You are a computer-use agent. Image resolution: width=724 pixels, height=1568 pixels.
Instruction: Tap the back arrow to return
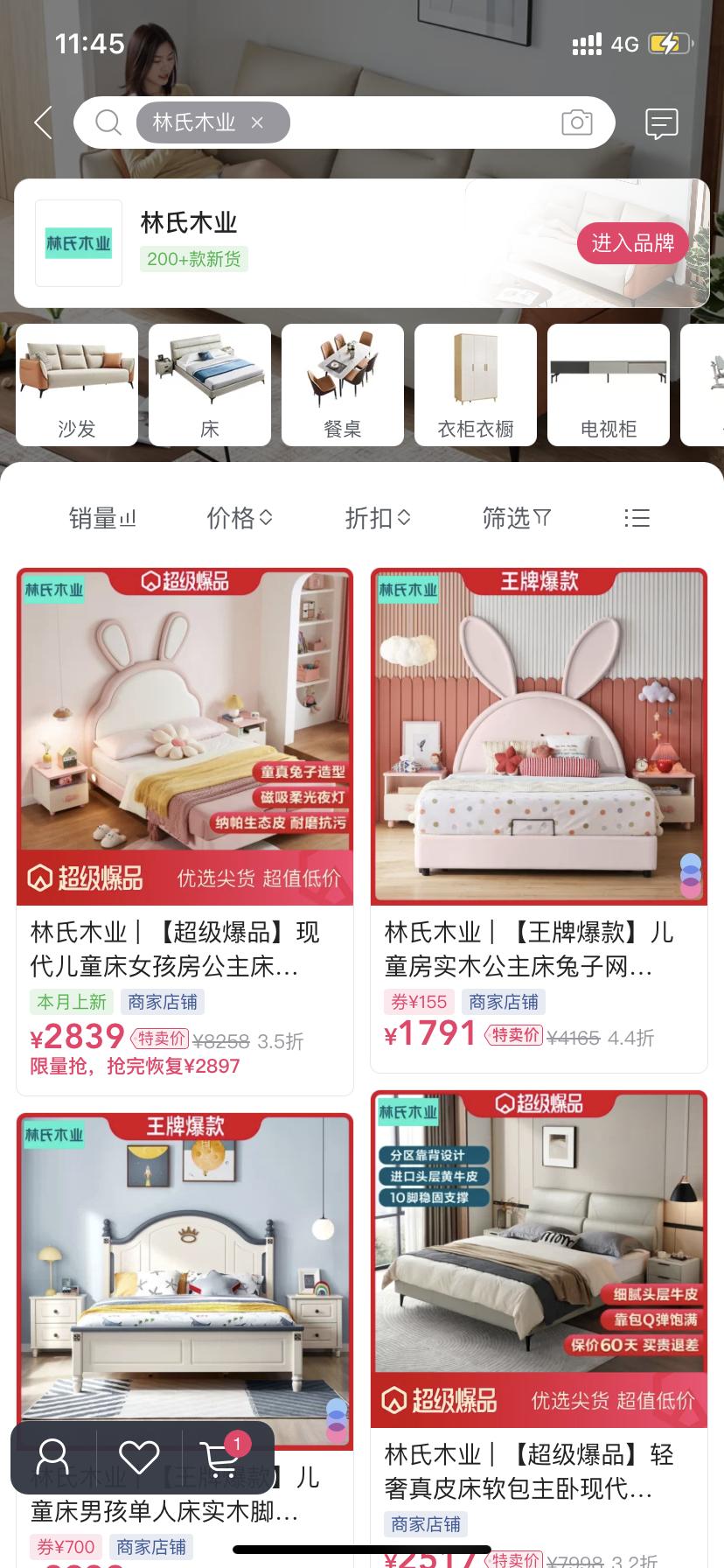tap(41, 122)
